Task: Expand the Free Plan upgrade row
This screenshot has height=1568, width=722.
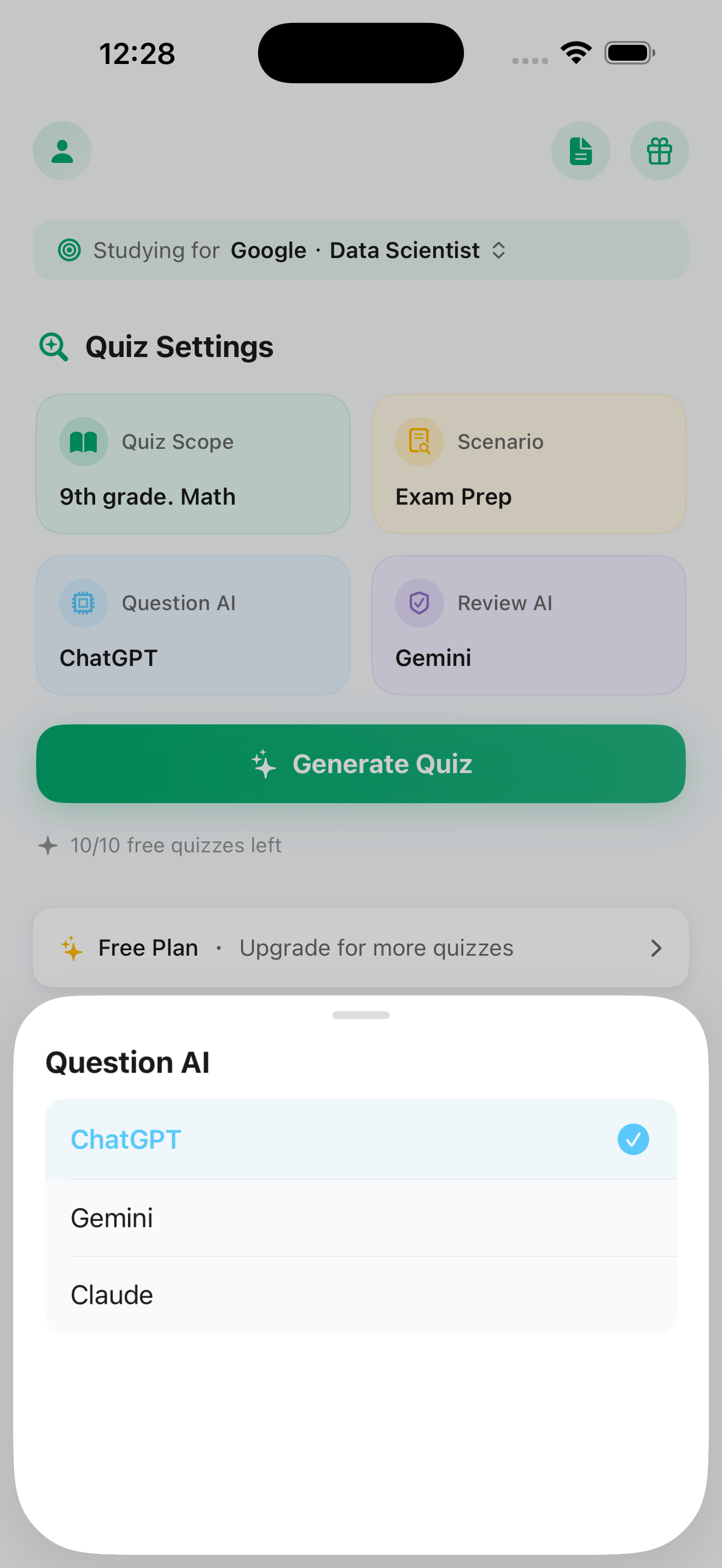Action: point(361,947)
